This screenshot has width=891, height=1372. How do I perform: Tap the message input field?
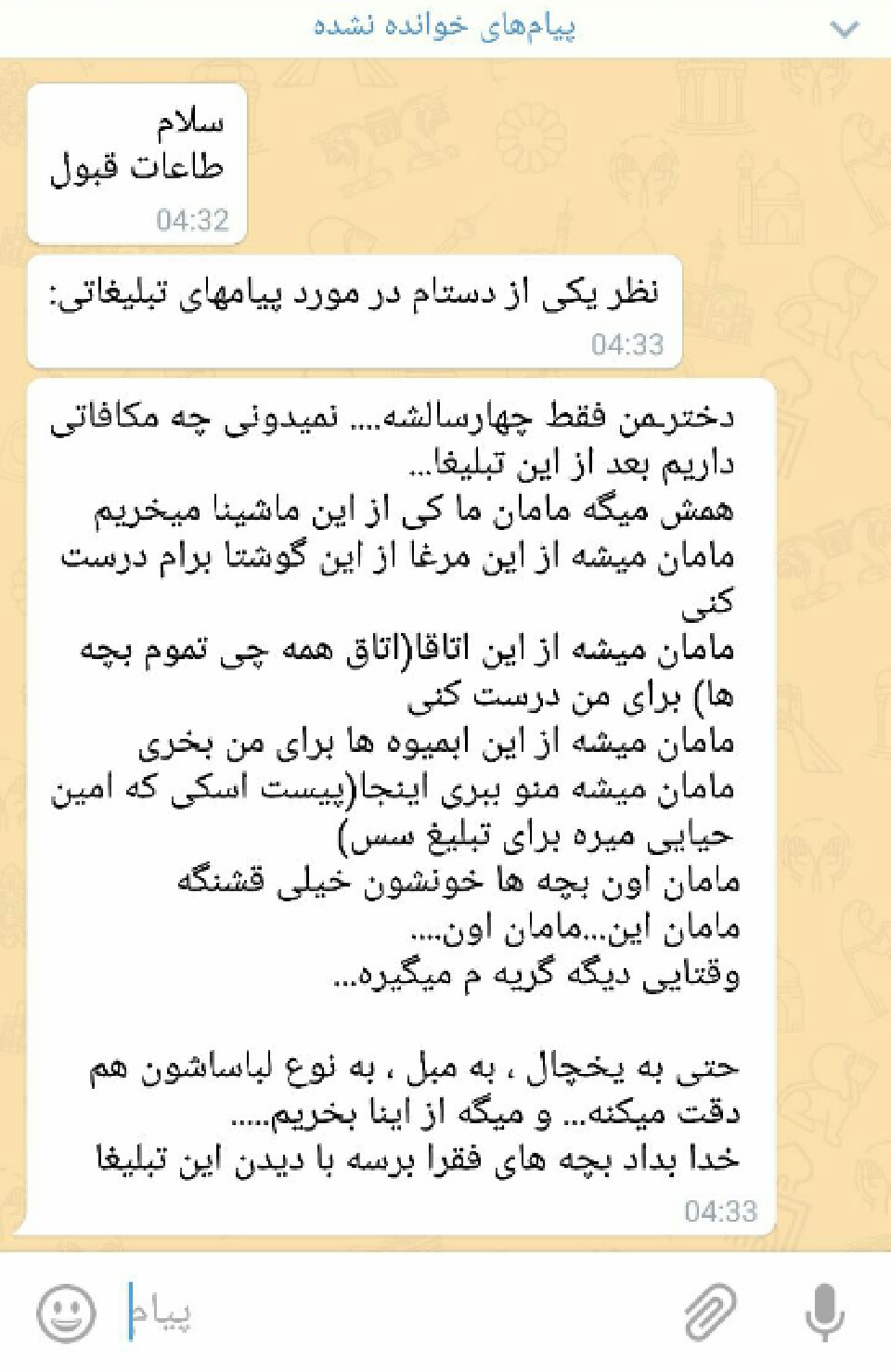tap(390, 1314)
